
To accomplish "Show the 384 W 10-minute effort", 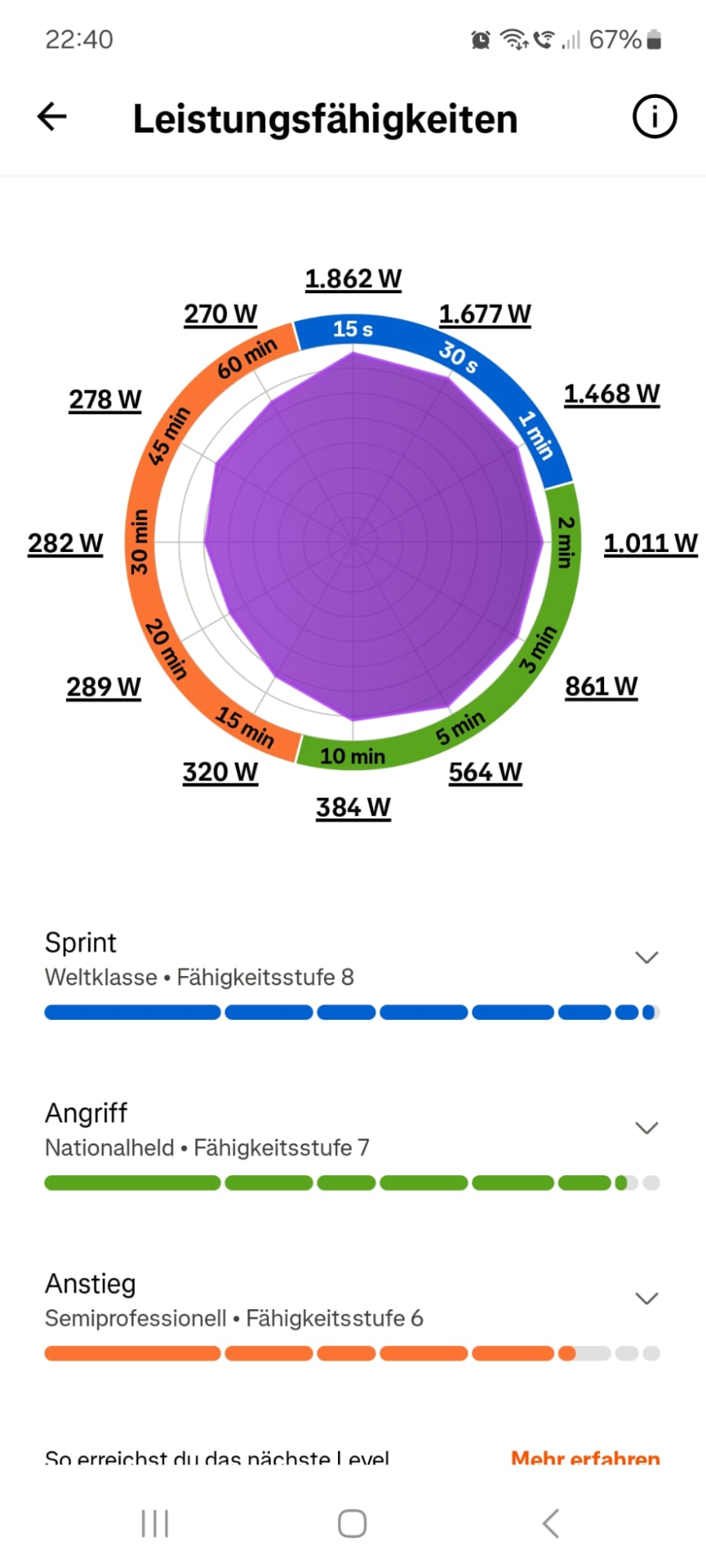I will [353, 808].
